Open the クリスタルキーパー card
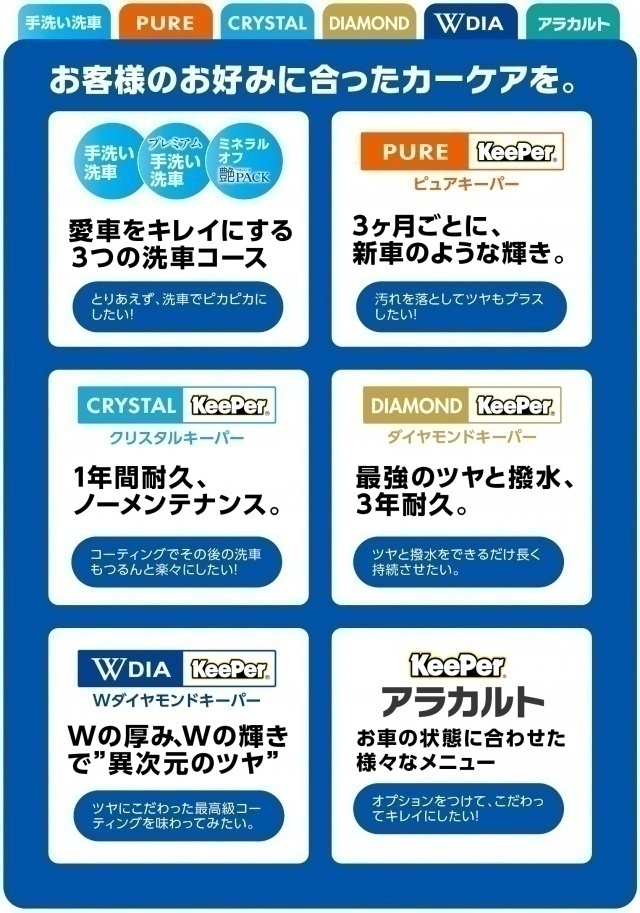 pyautogui.click(x=179, y=488)
